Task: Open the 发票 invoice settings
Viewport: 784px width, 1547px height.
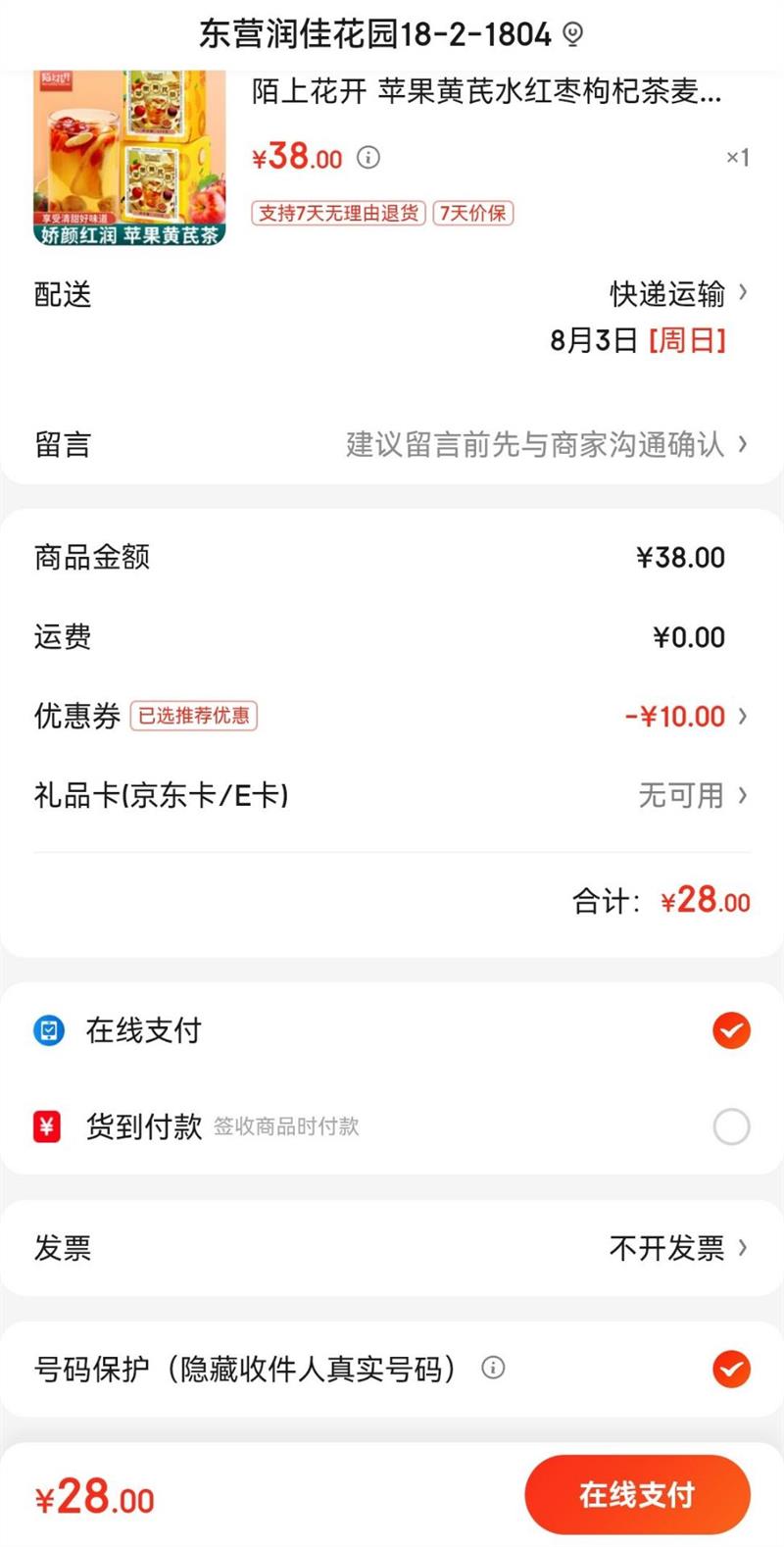Action: tap(676, 1248)
